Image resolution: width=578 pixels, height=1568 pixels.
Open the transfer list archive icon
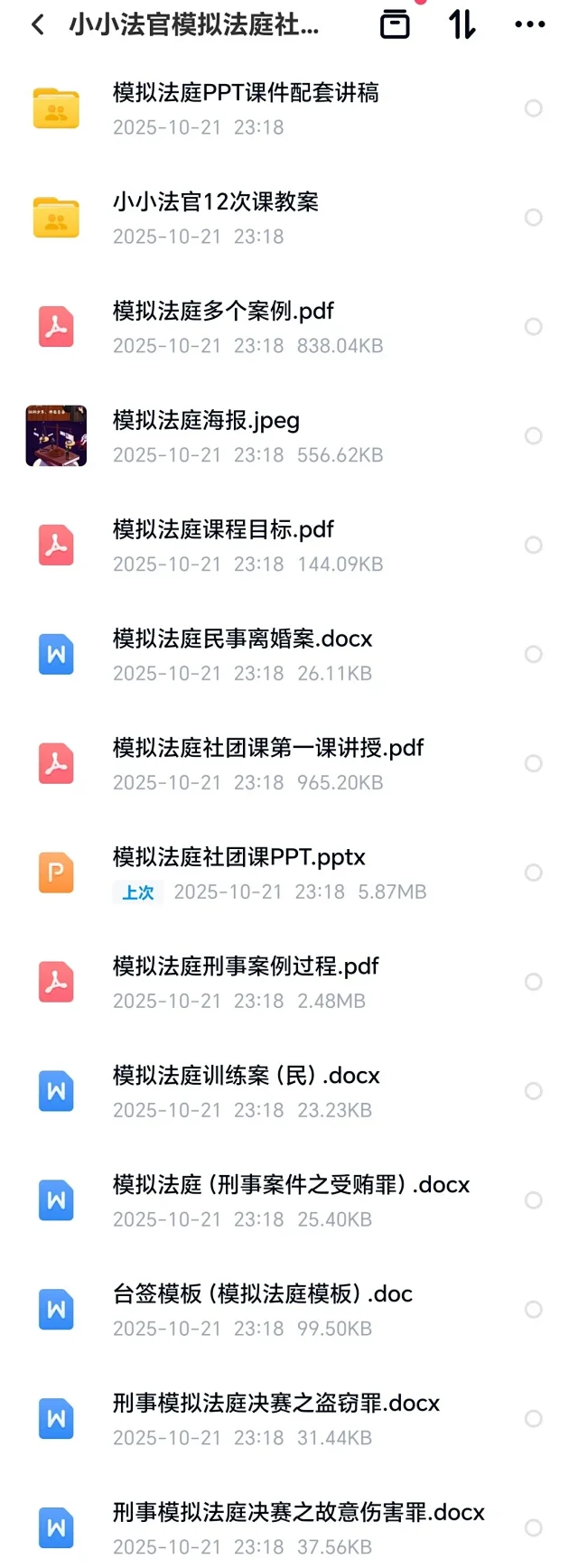tap(395, 24)
